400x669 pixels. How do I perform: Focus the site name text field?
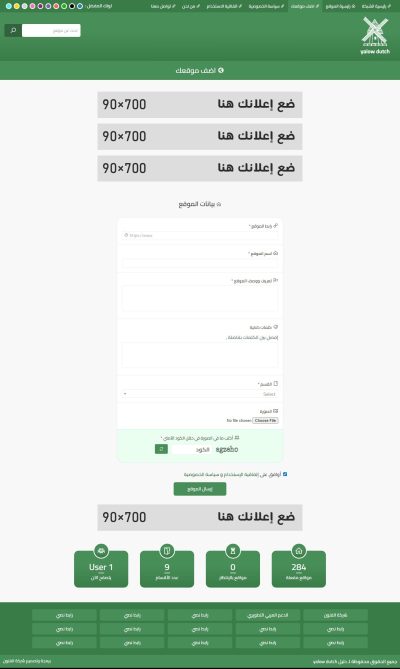[x=200, y=263]
